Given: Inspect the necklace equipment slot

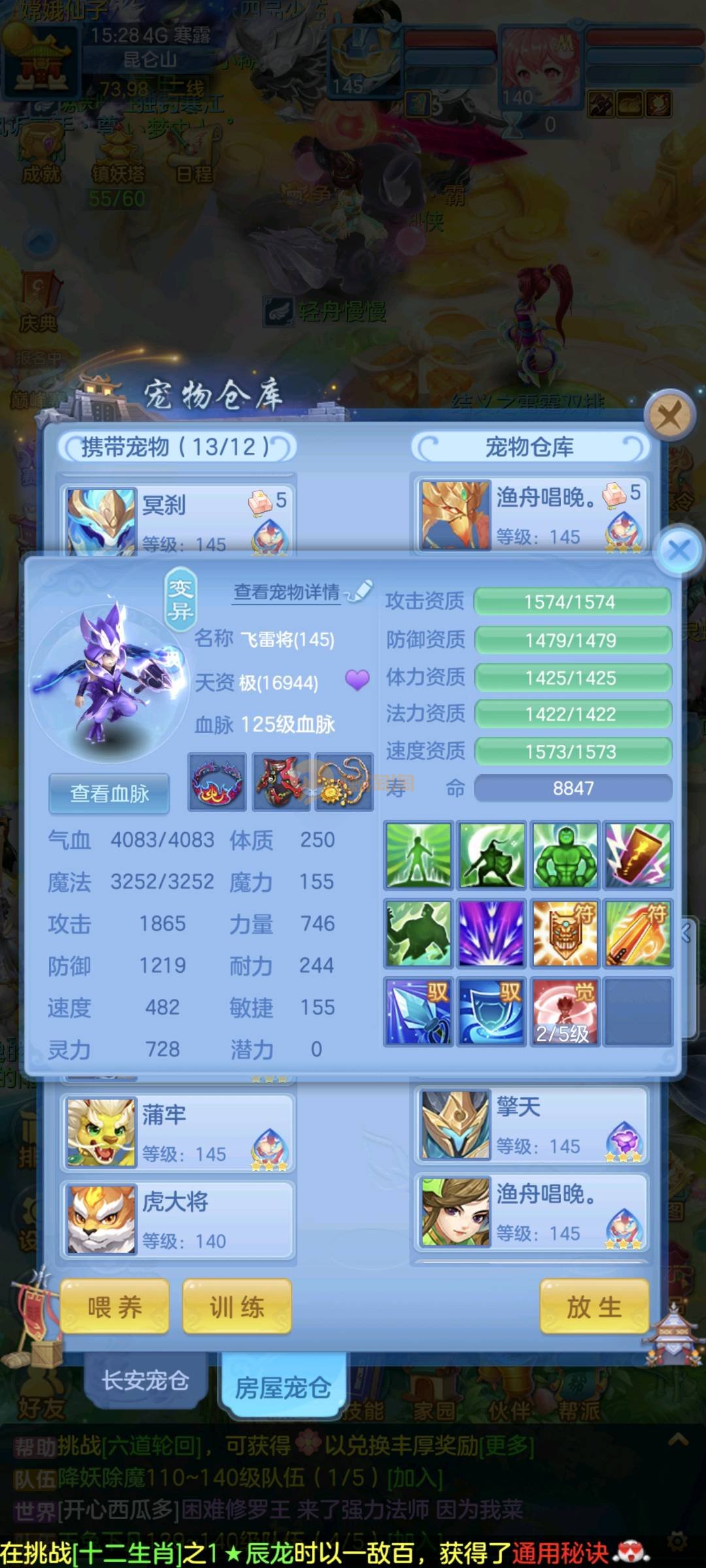Looking at the screenshot, I should click(344, 782).
